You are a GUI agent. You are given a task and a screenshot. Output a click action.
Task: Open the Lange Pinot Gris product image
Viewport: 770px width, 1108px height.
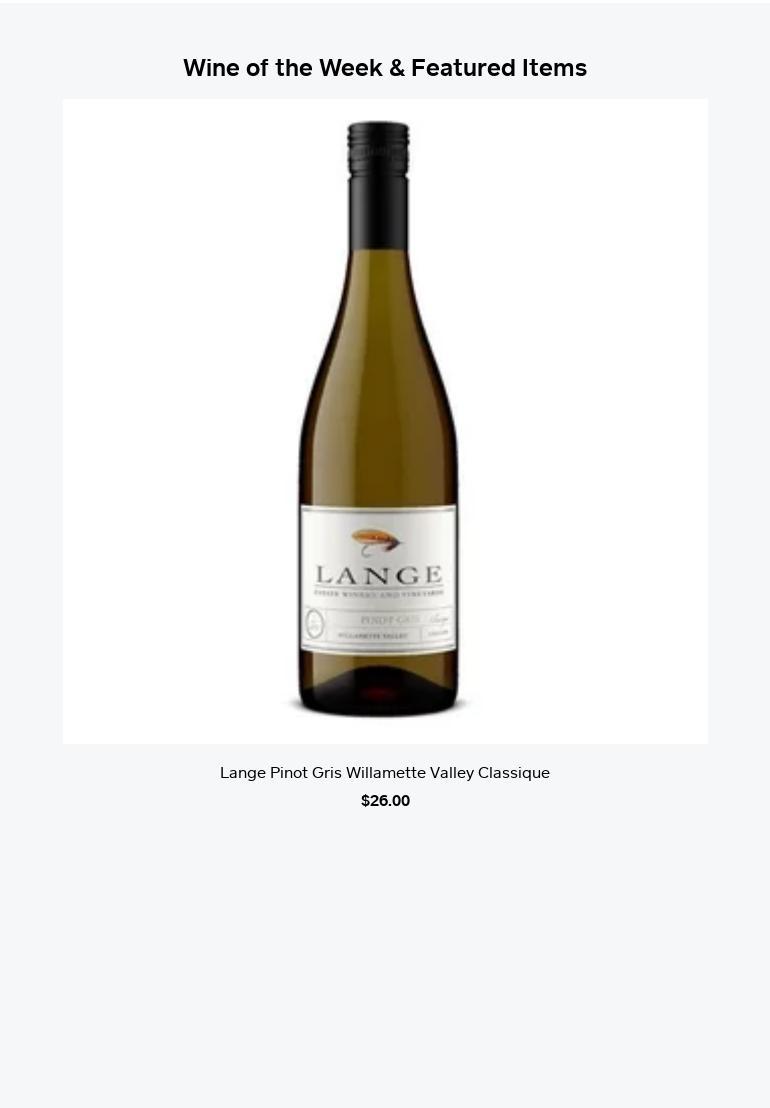tap(385, 420)
